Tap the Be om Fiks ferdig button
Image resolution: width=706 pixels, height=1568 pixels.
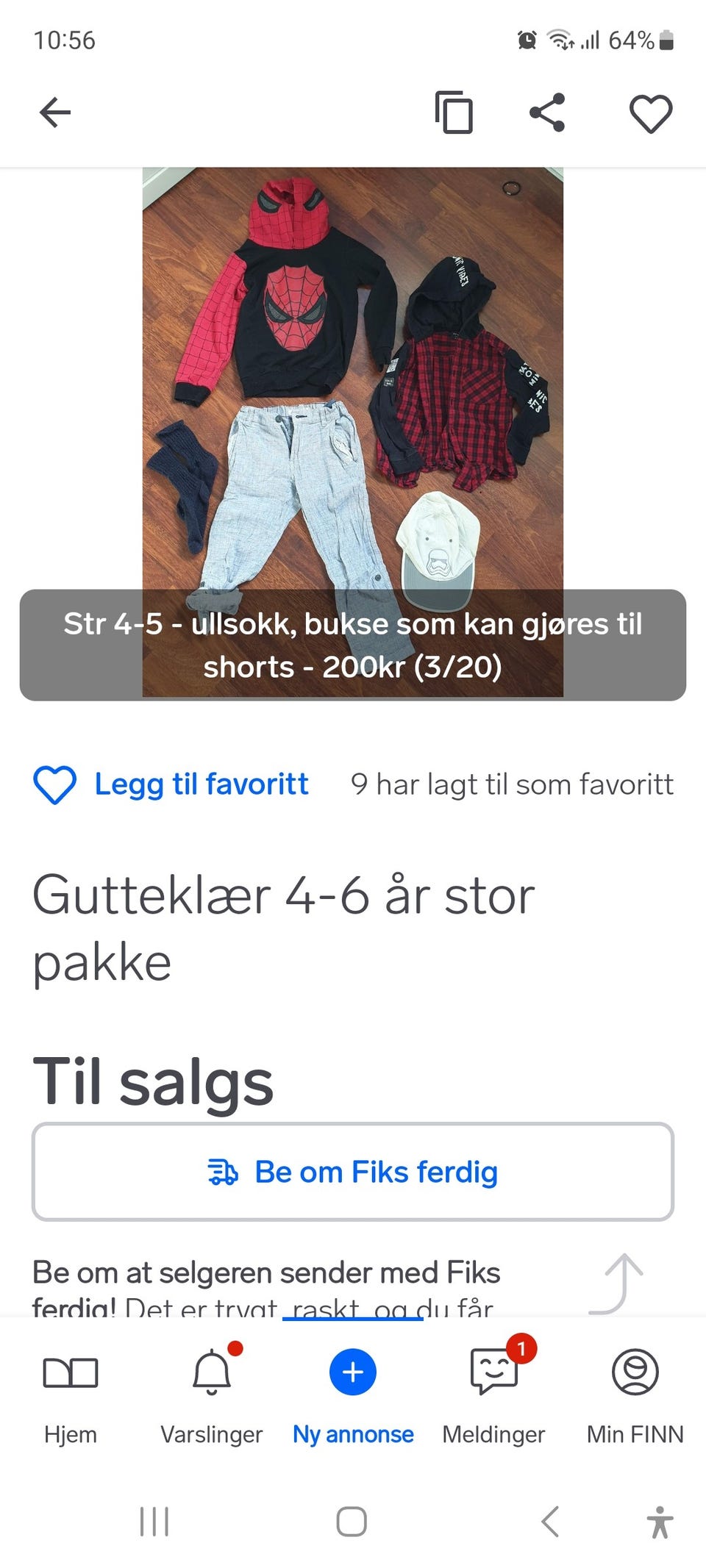353,1172
